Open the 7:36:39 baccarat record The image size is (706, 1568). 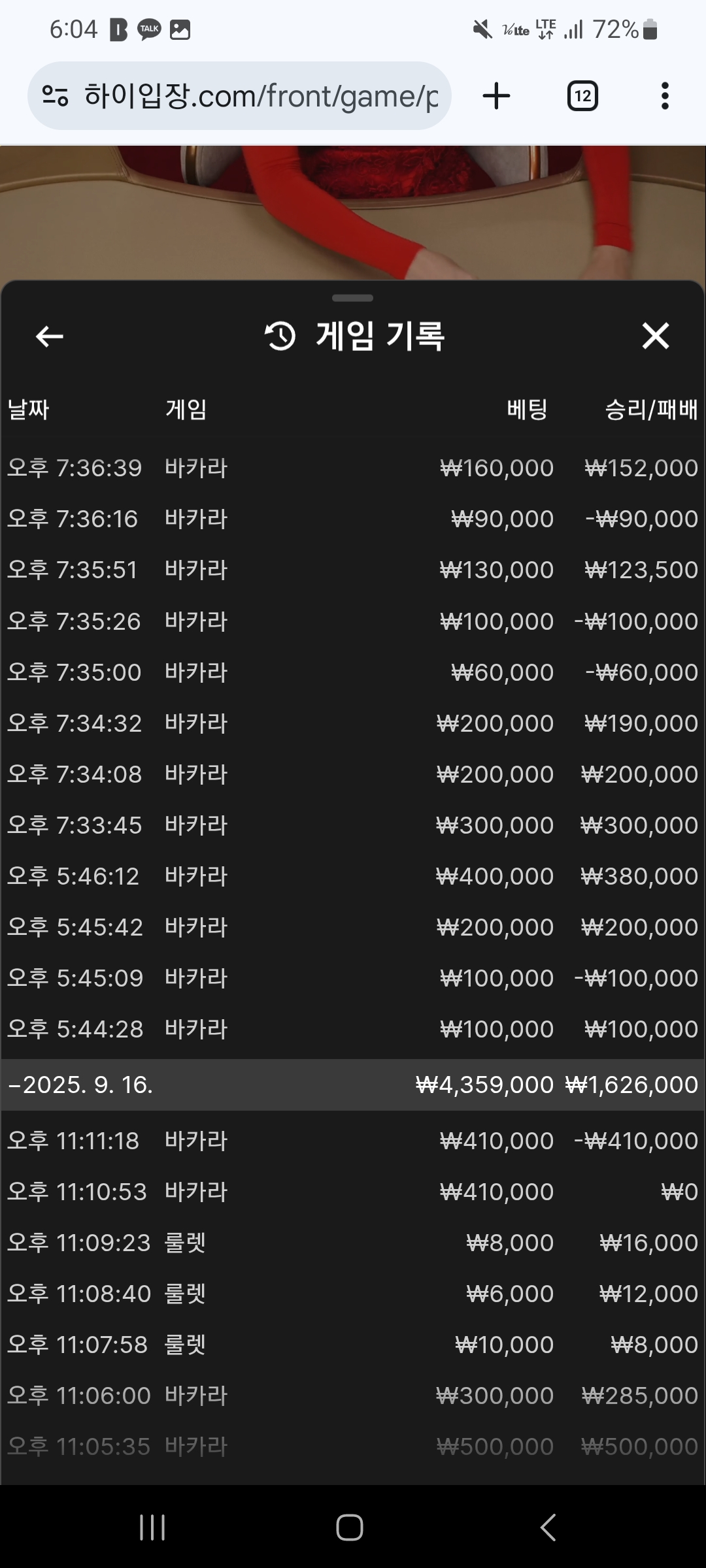tap(353, 468)
